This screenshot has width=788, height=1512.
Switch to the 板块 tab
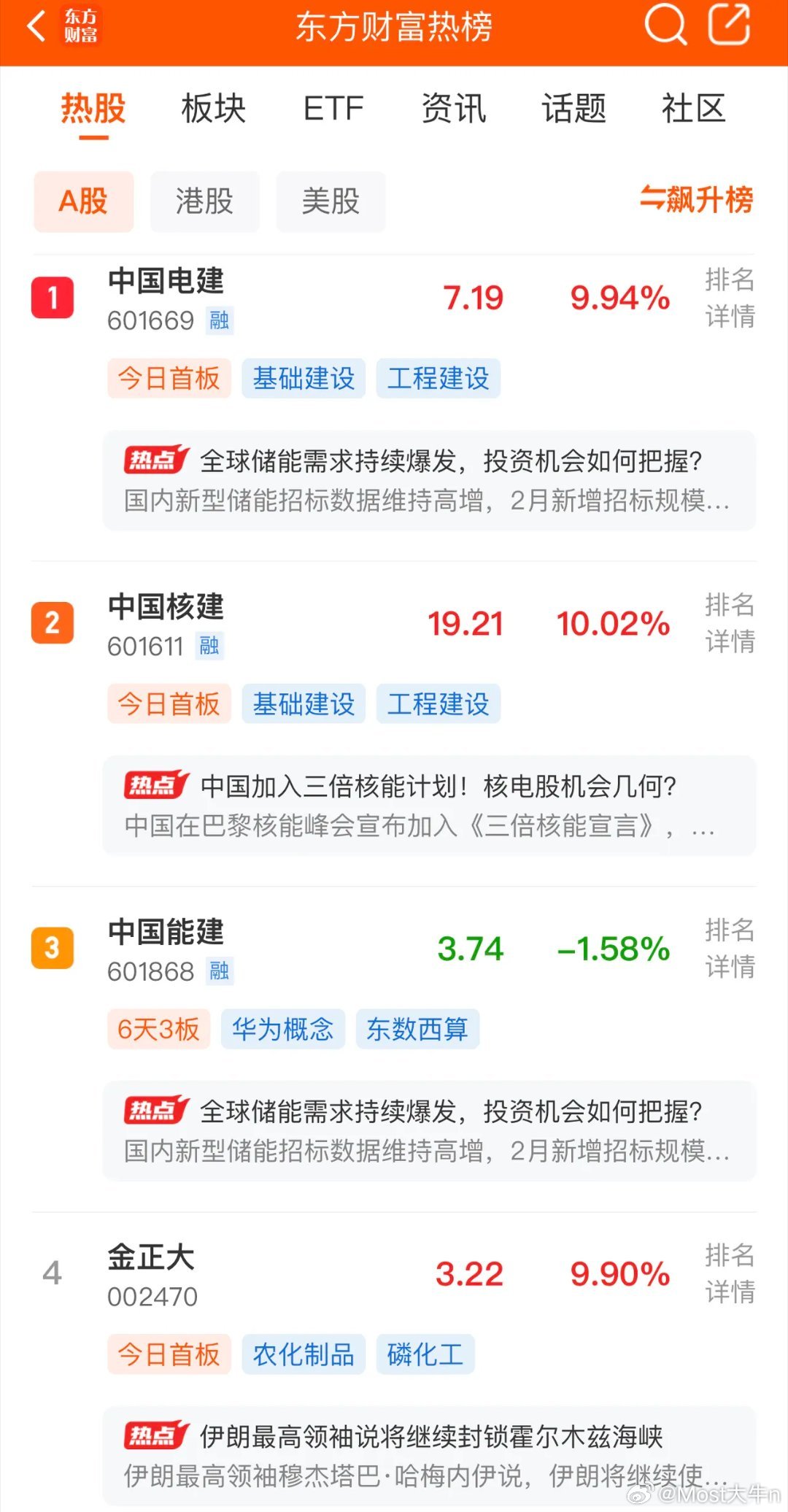tap(214, 109)
